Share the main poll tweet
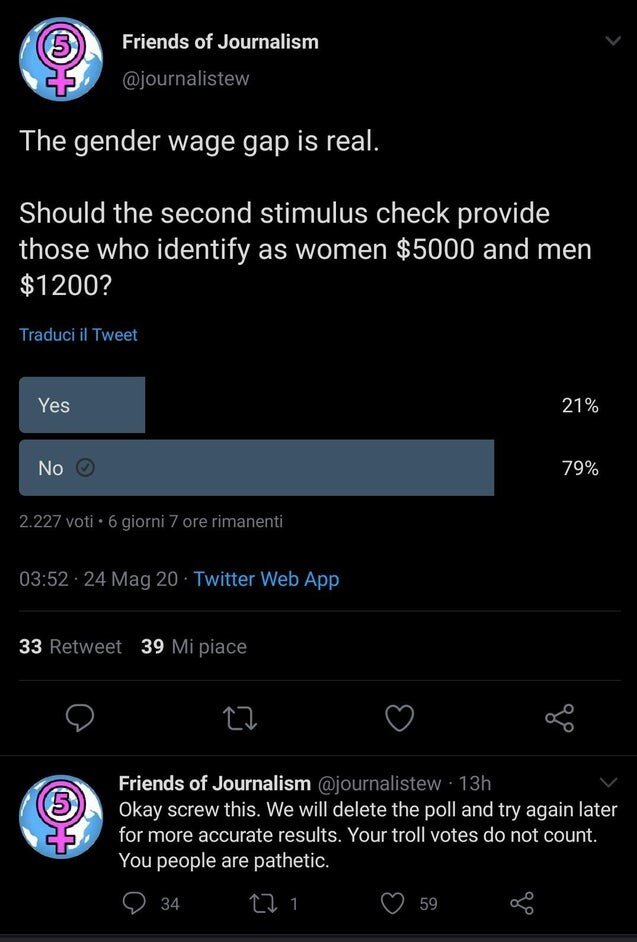The height and width of the screenshot is (942, 637). [559, 717]
